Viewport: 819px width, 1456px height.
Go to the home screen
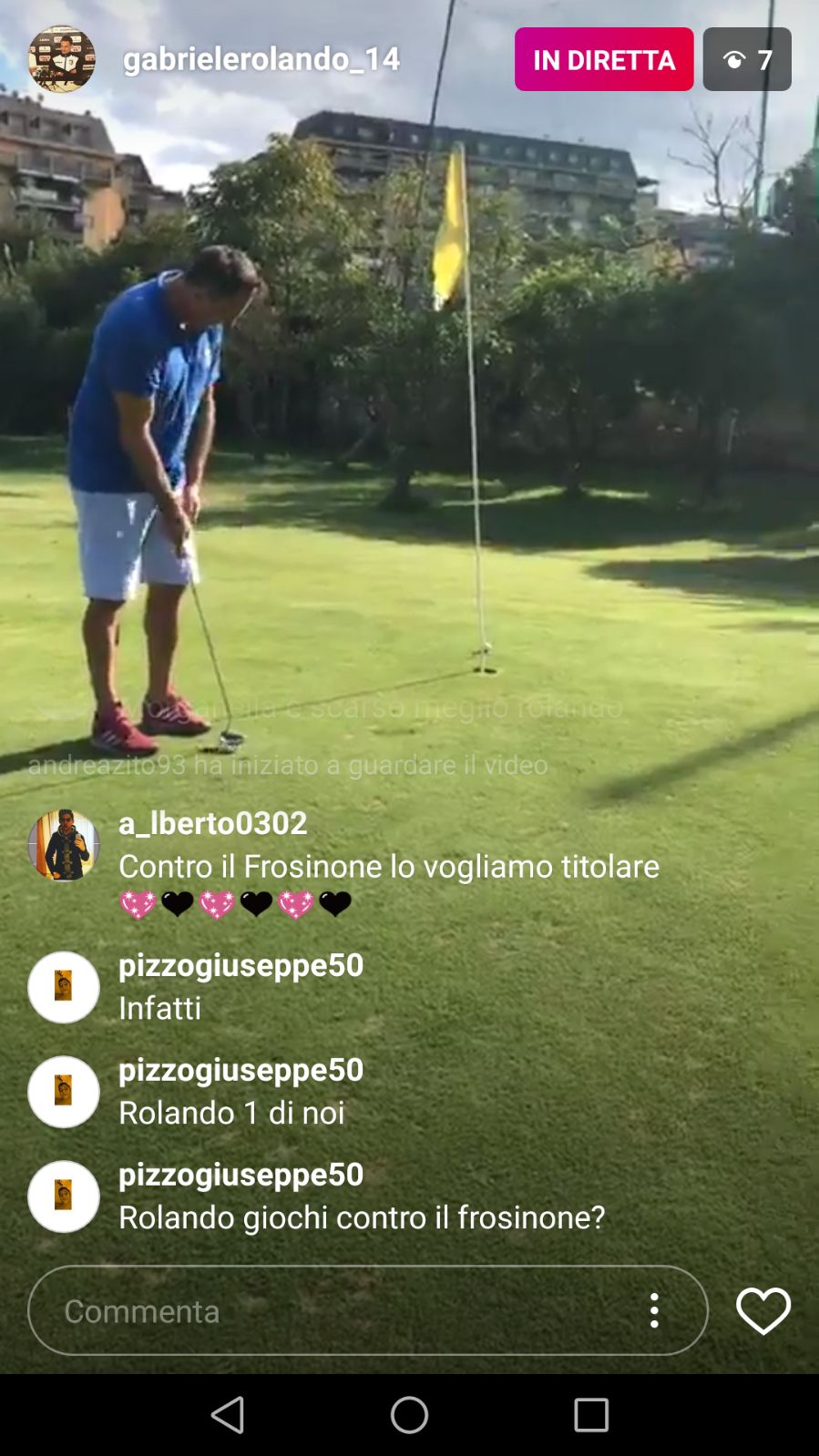(409, 1415)
